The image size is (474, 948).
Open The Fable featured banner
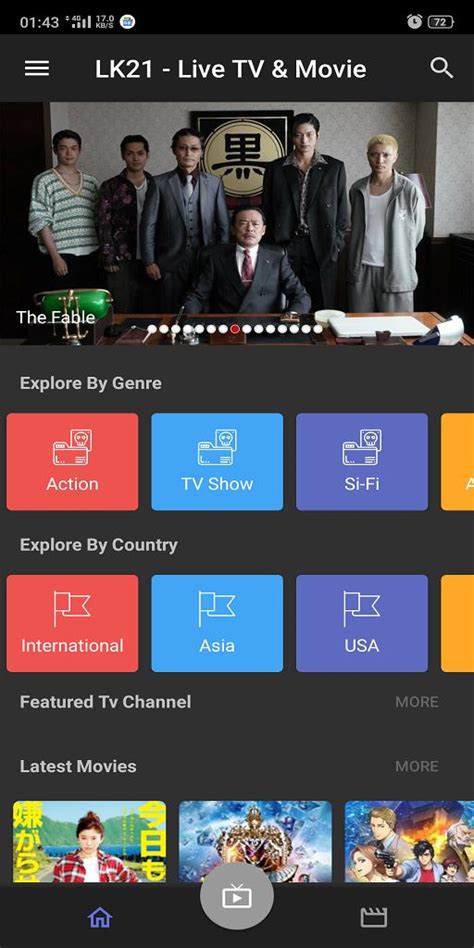pyautogui.click(x=237, y=223)
